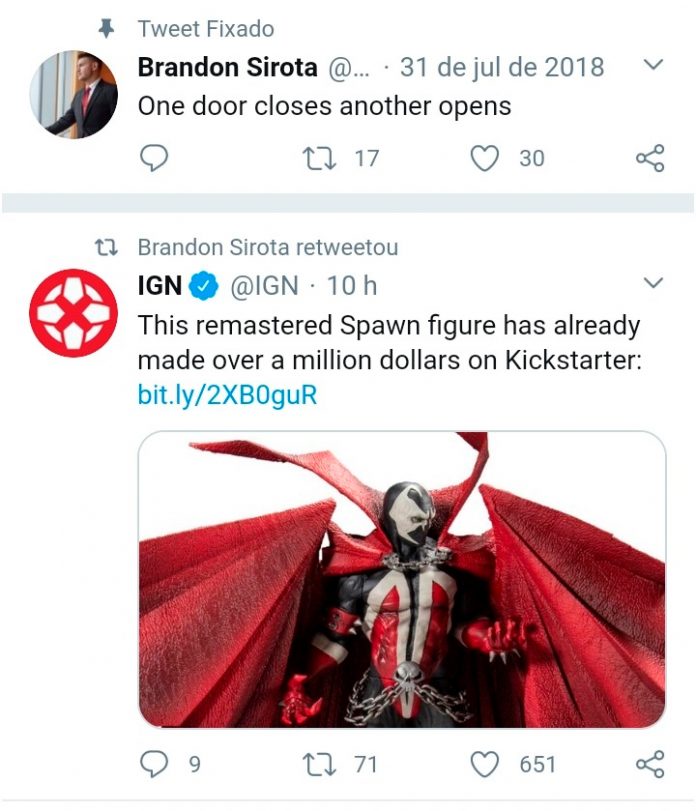Image resolution: width=696 pixels, height=811 pixels.
Task: Open Brandon Sirota's profile picture
Action: (74, 94)
